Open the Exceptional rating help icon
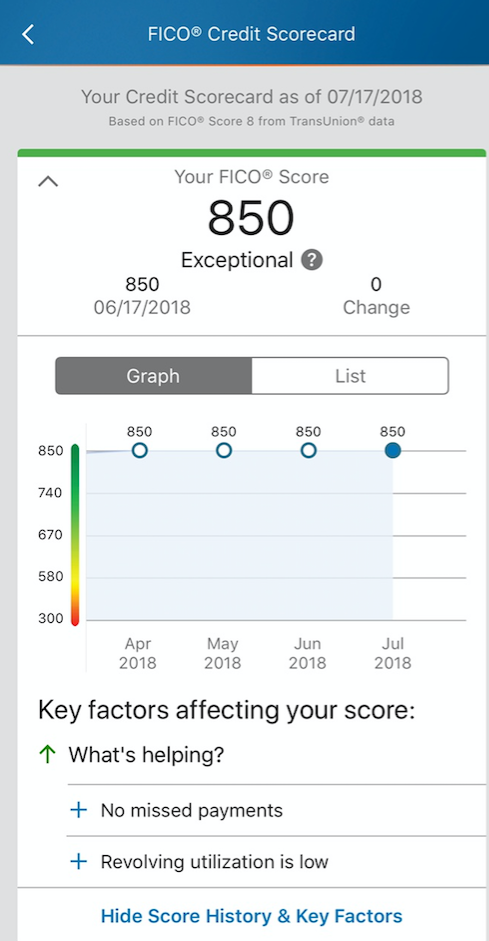 pyautogui.click(x=312, y=260)
